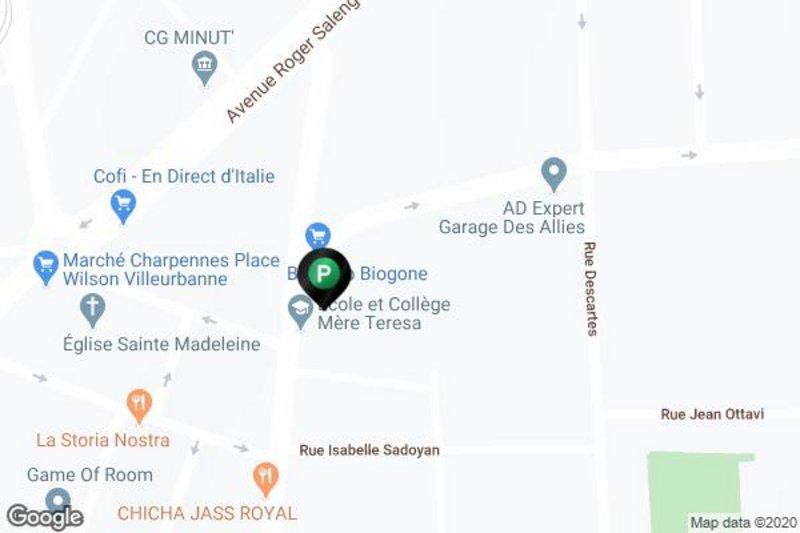Image resolution: width=800 pixels, height=533 pixels.
Task: Open the CG MINUT' place marker
Action: pyautogui.click(x=203, y=67)
